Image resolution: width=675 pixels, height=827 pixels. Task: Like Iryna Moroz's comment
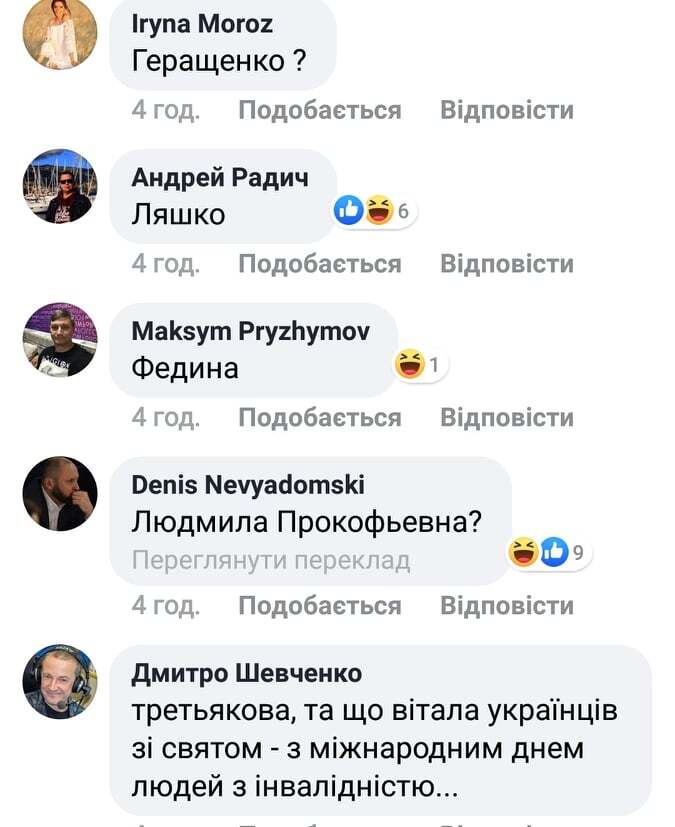pos(319,110)
